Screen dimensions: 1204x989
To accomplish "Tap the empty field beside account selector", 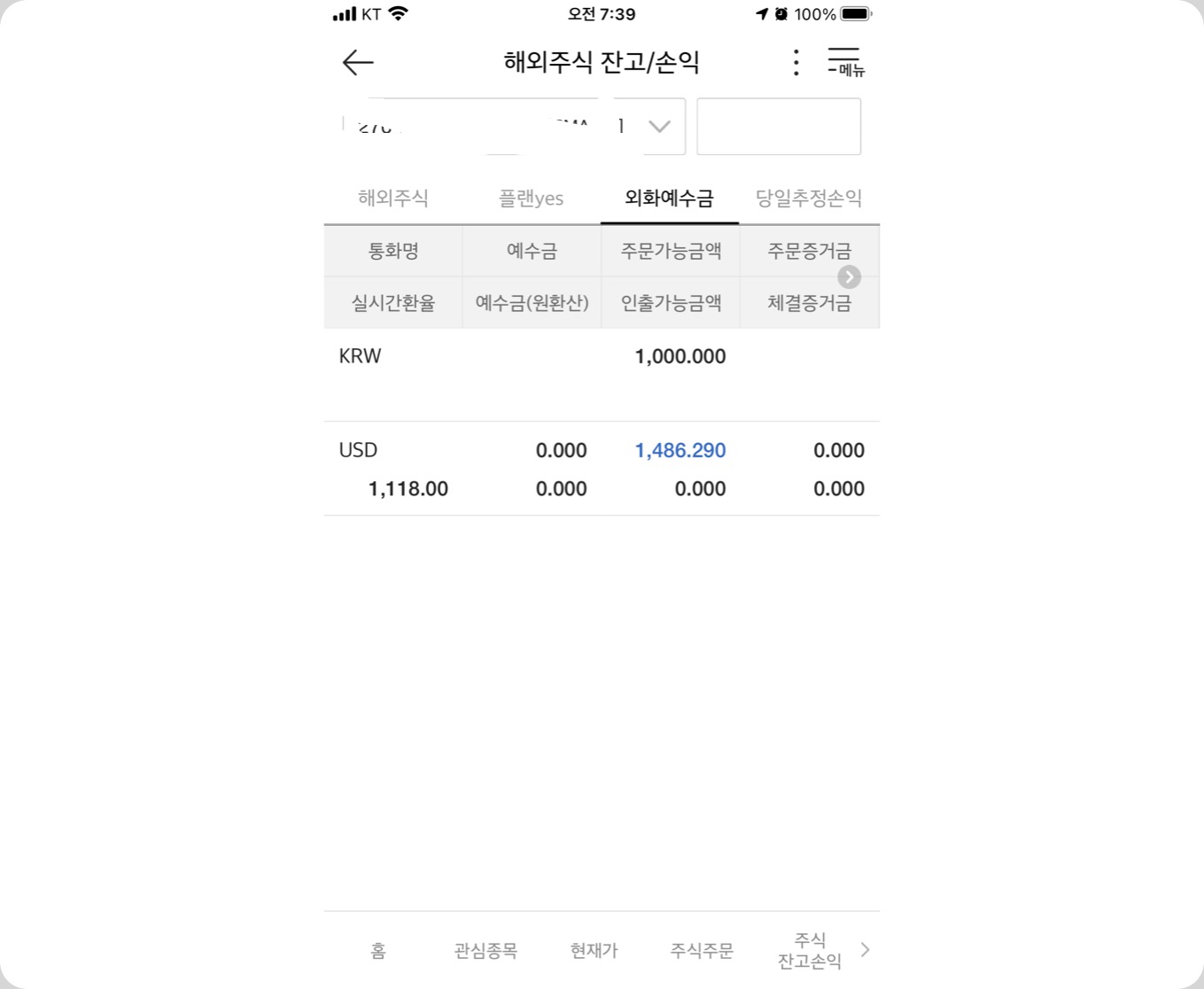I will (778, 127).
